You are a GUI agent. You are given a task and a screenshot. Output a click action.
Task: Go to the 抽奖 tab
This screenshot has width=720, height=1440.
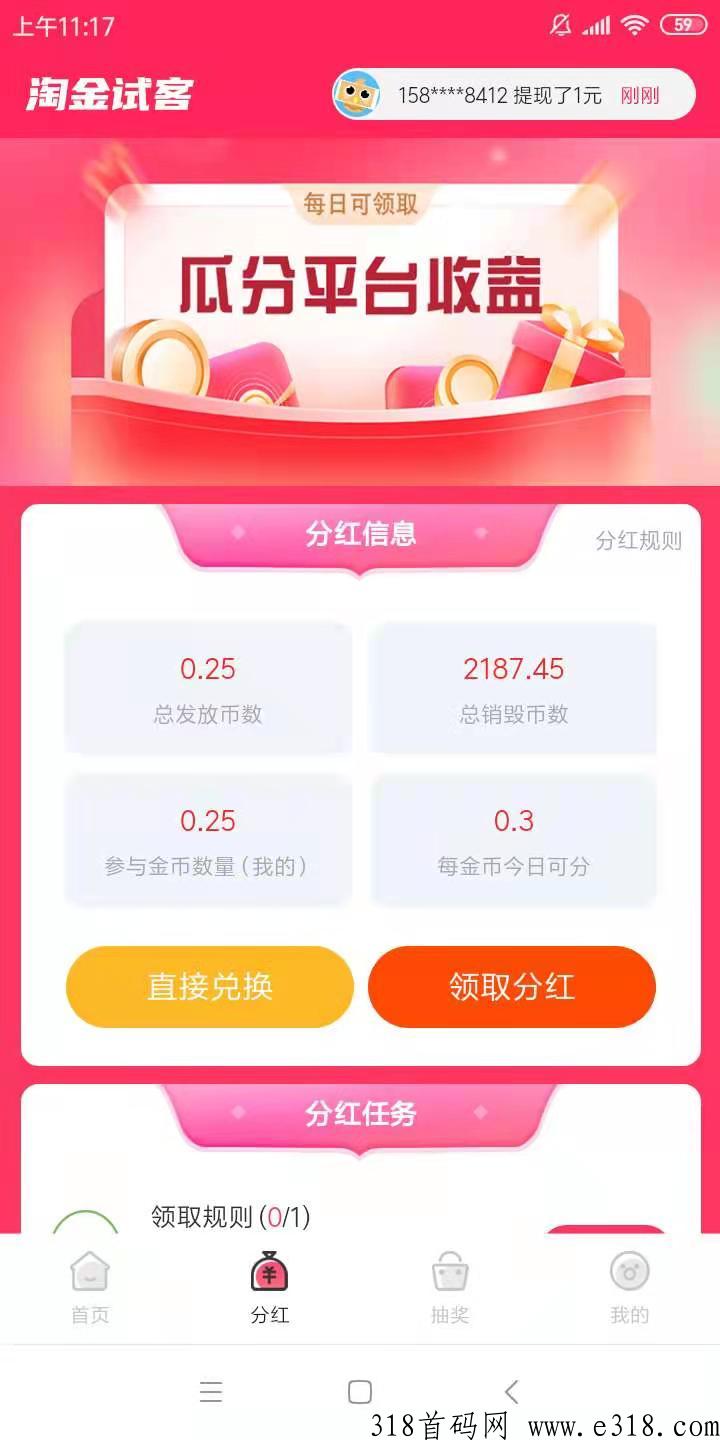point(450,1288)
